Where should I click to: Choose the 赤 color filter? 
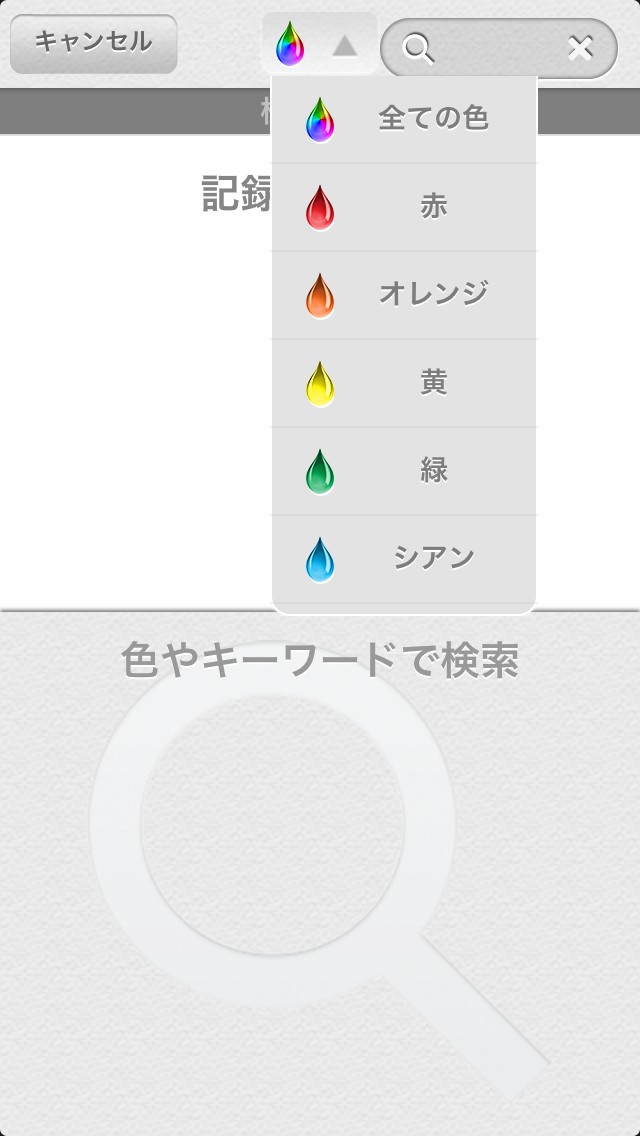point(404,207)
